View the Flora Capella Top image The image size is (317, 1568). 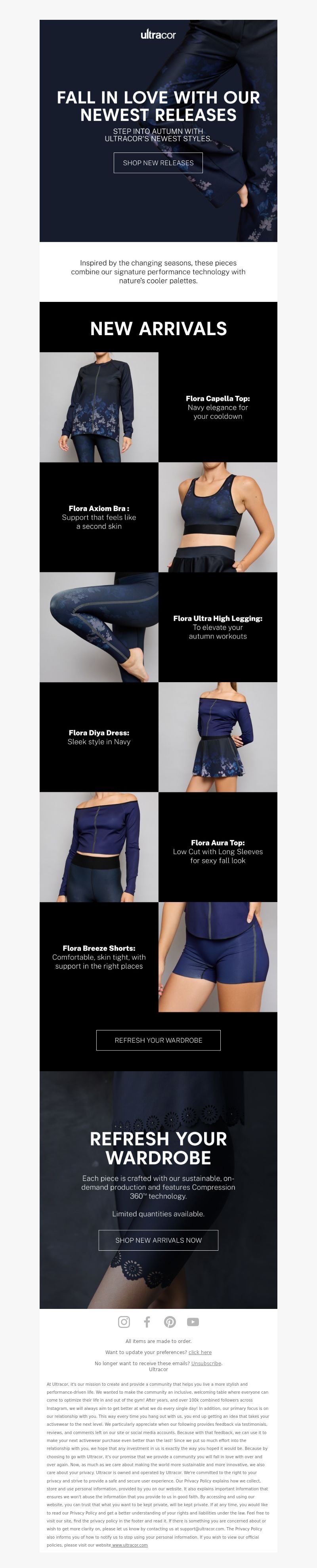pyautogui.click(x=99, y=407)
